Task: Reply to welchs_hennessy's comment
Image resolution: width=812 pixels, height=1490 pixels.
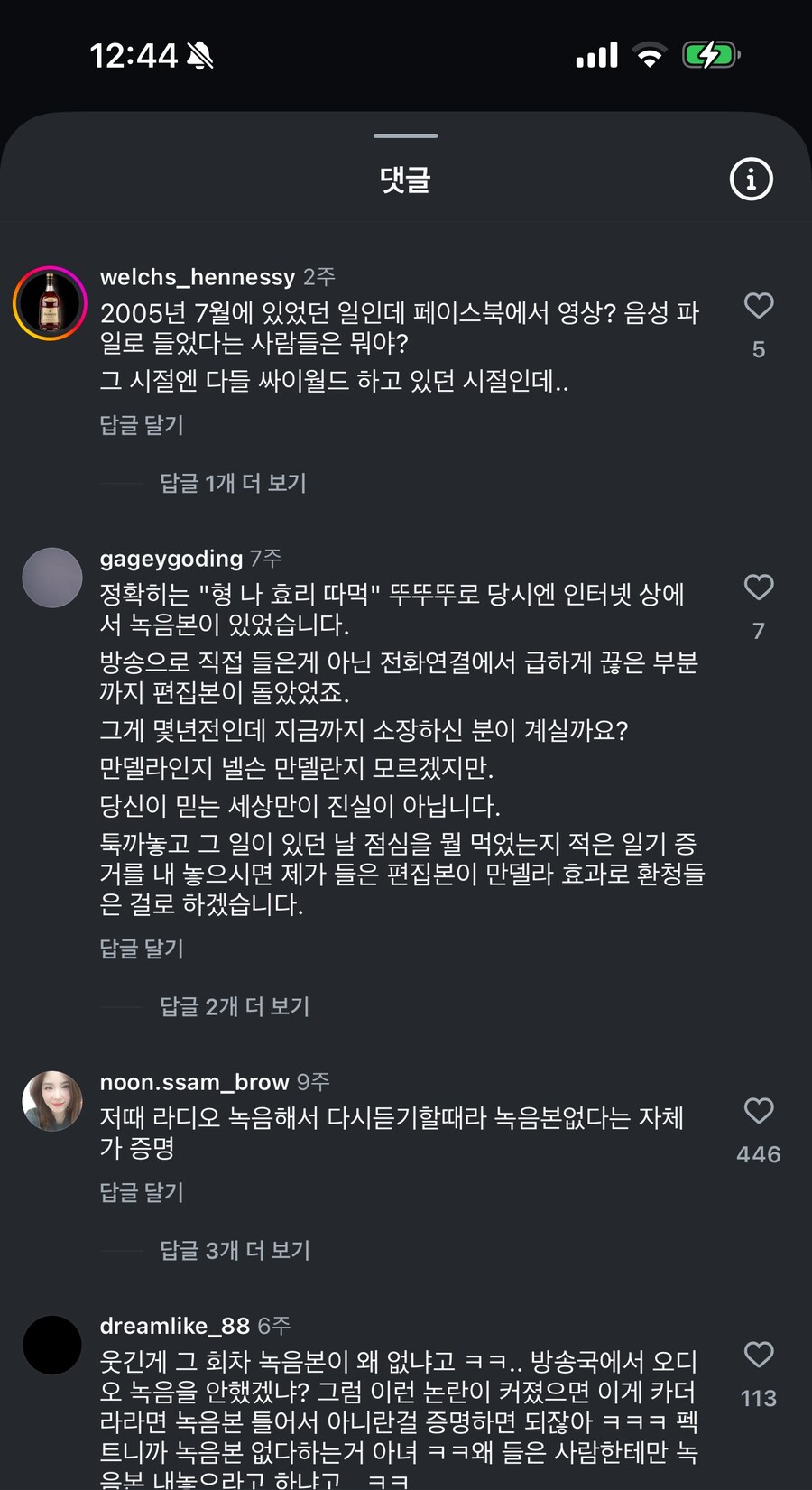Action: (x=141, y=425)
